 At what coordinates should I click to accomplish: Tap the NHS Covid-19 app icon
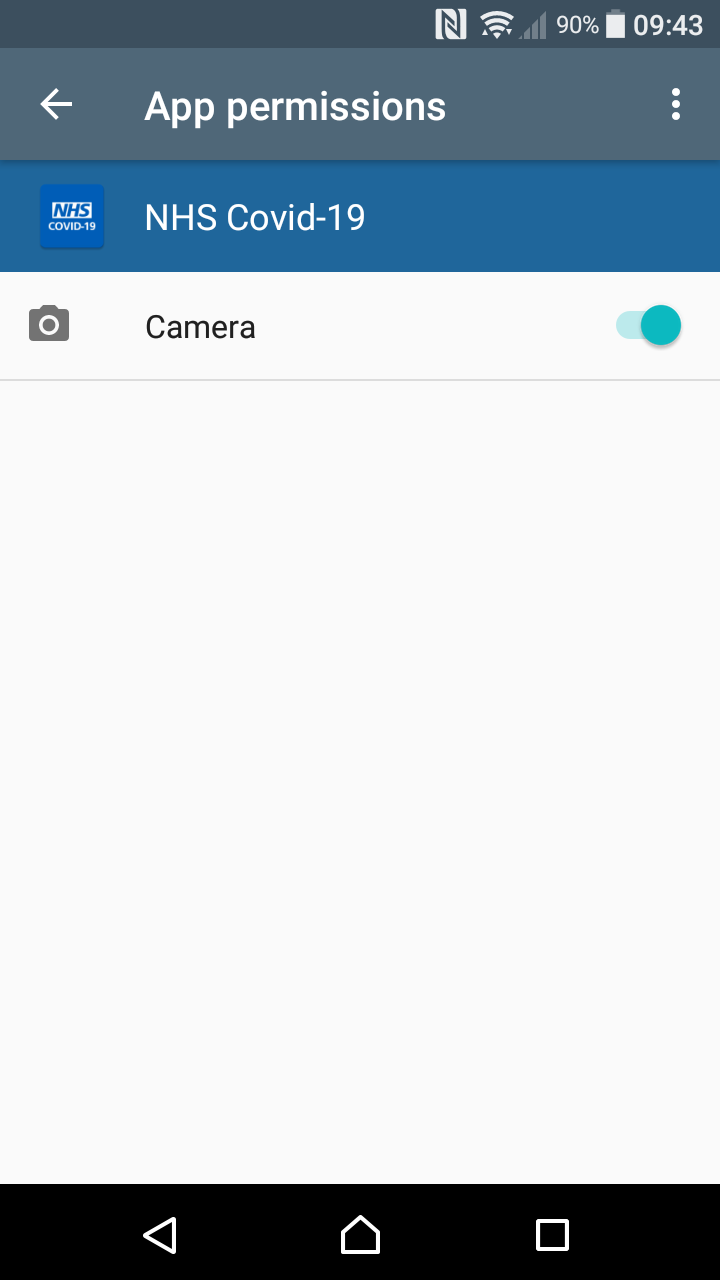coord(71,216)
